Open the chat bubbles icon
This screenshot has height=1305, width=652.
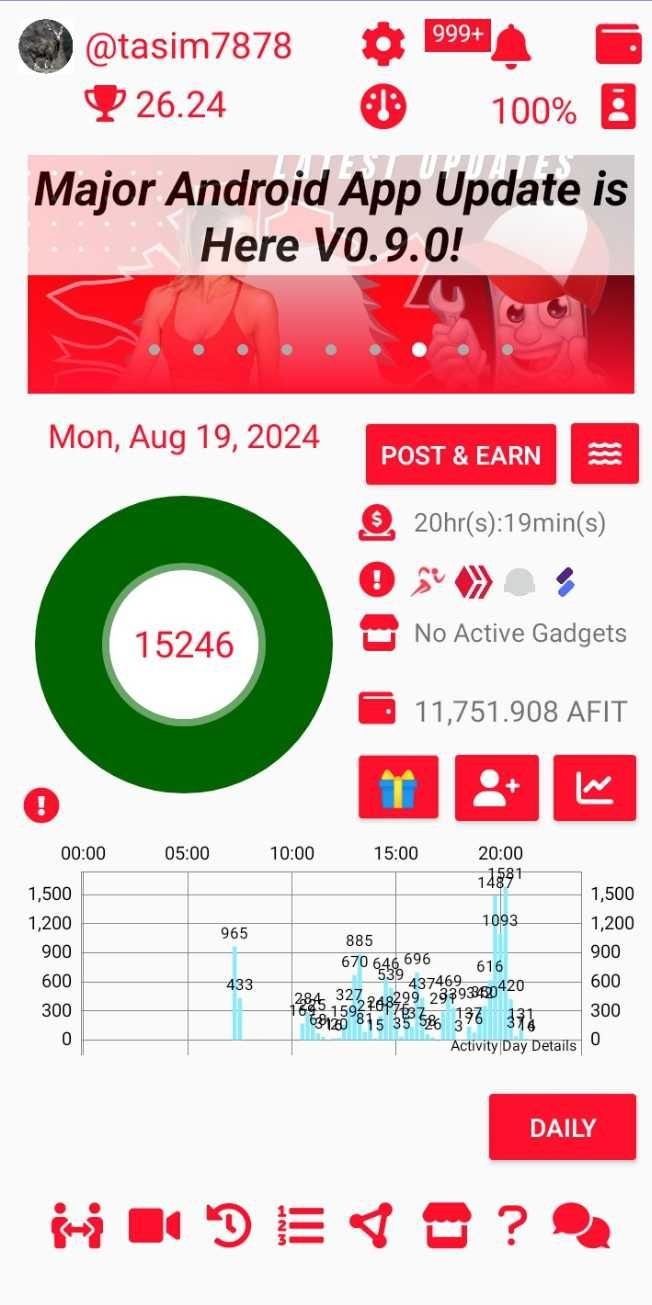[581, 1225]
